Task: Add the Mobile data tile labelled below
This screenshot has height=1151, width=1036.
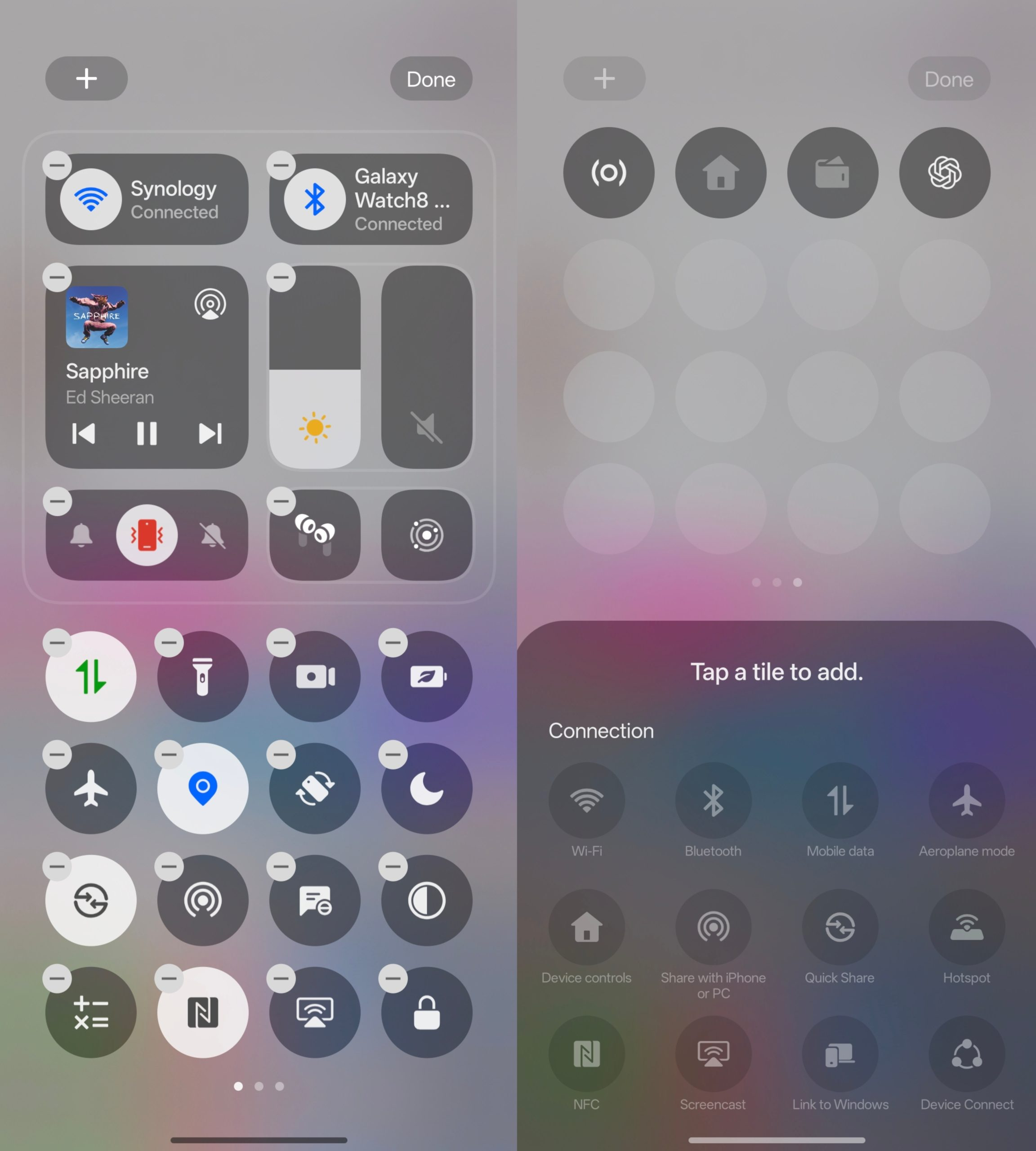Action: [840, 800]
